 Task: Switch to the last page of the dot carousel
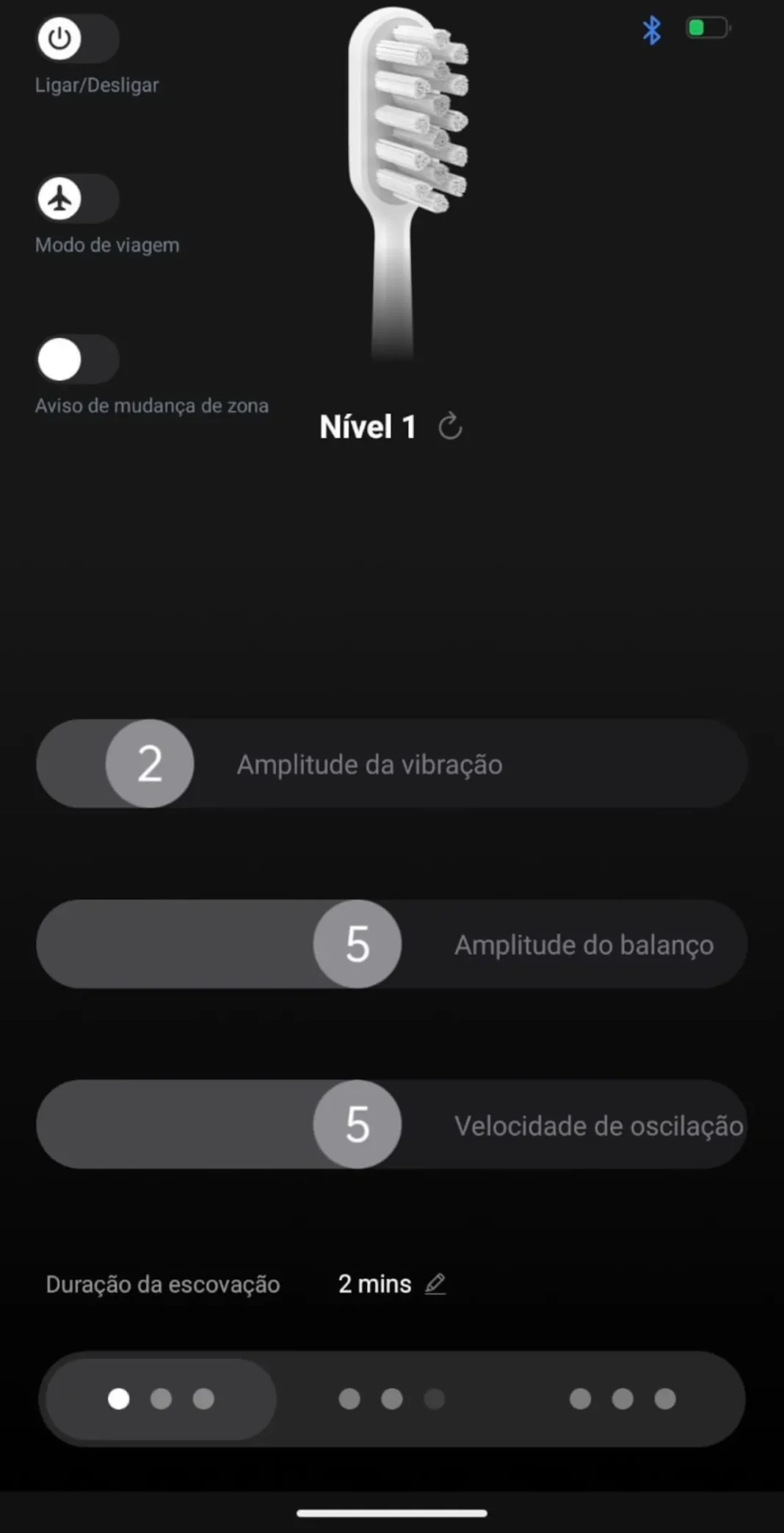click(x=621, y=1399)
